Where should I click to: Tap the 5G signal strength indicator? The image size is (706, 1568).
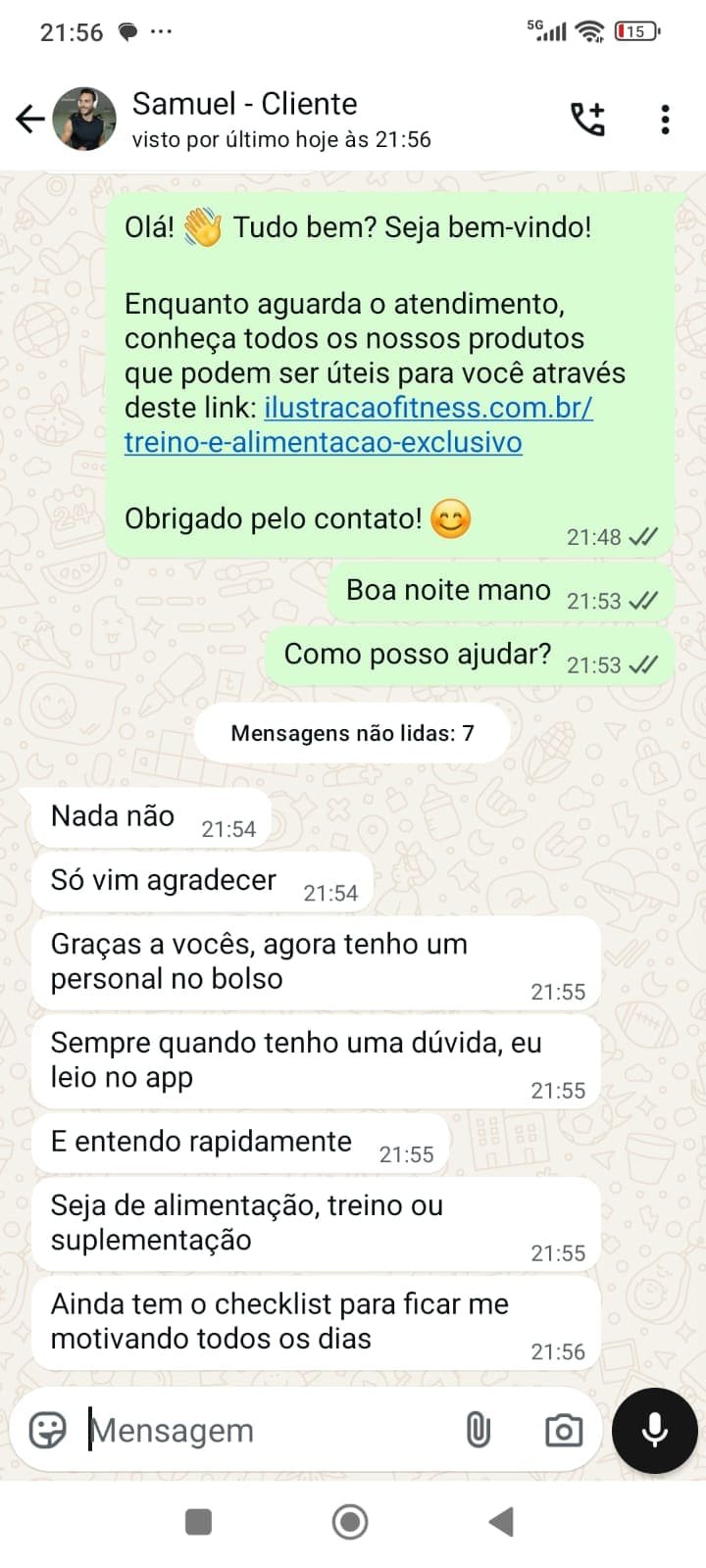(x=549, y=30)
